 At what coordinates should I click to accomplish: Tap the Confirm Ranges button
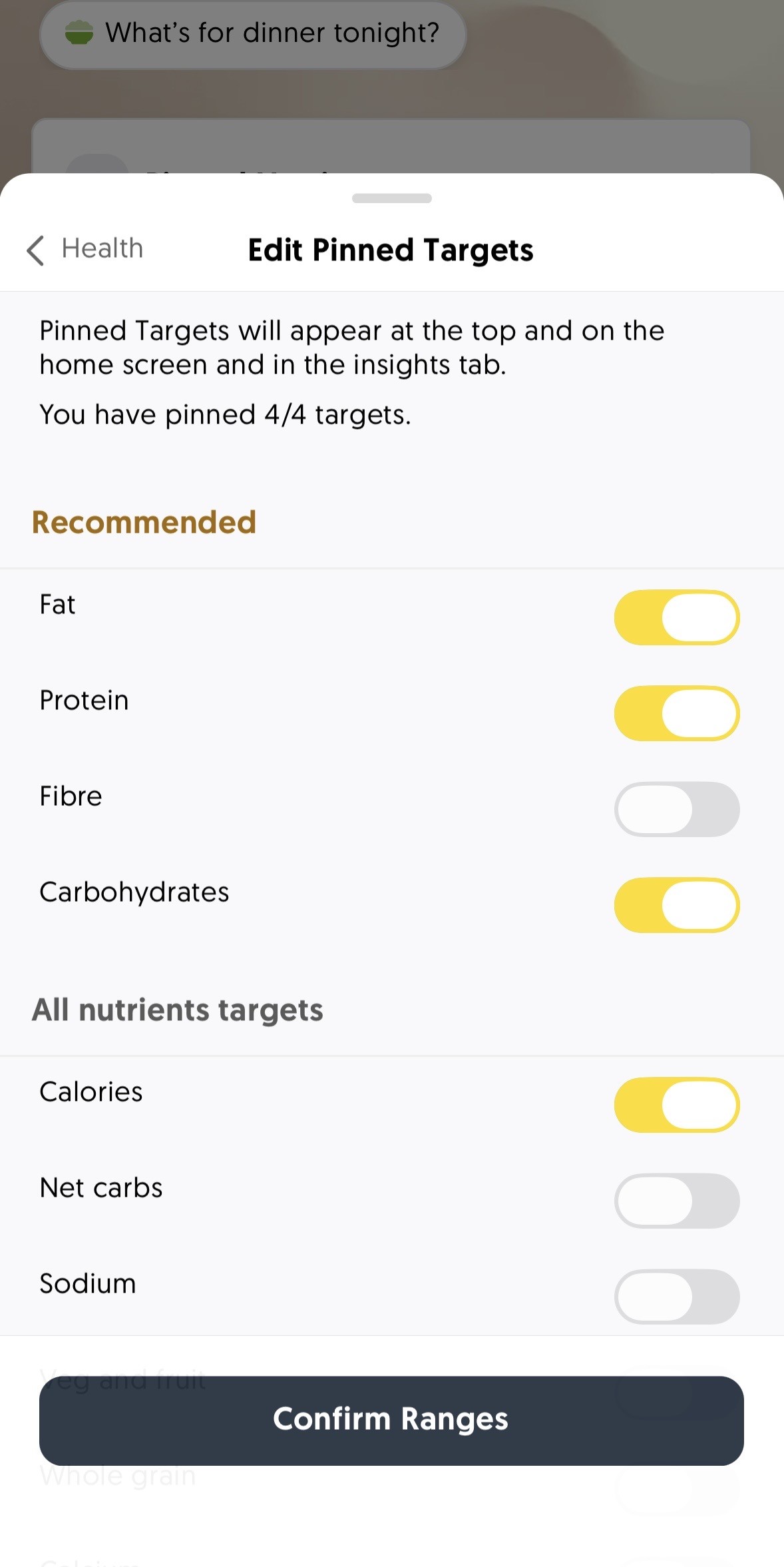coord(391,1420)
